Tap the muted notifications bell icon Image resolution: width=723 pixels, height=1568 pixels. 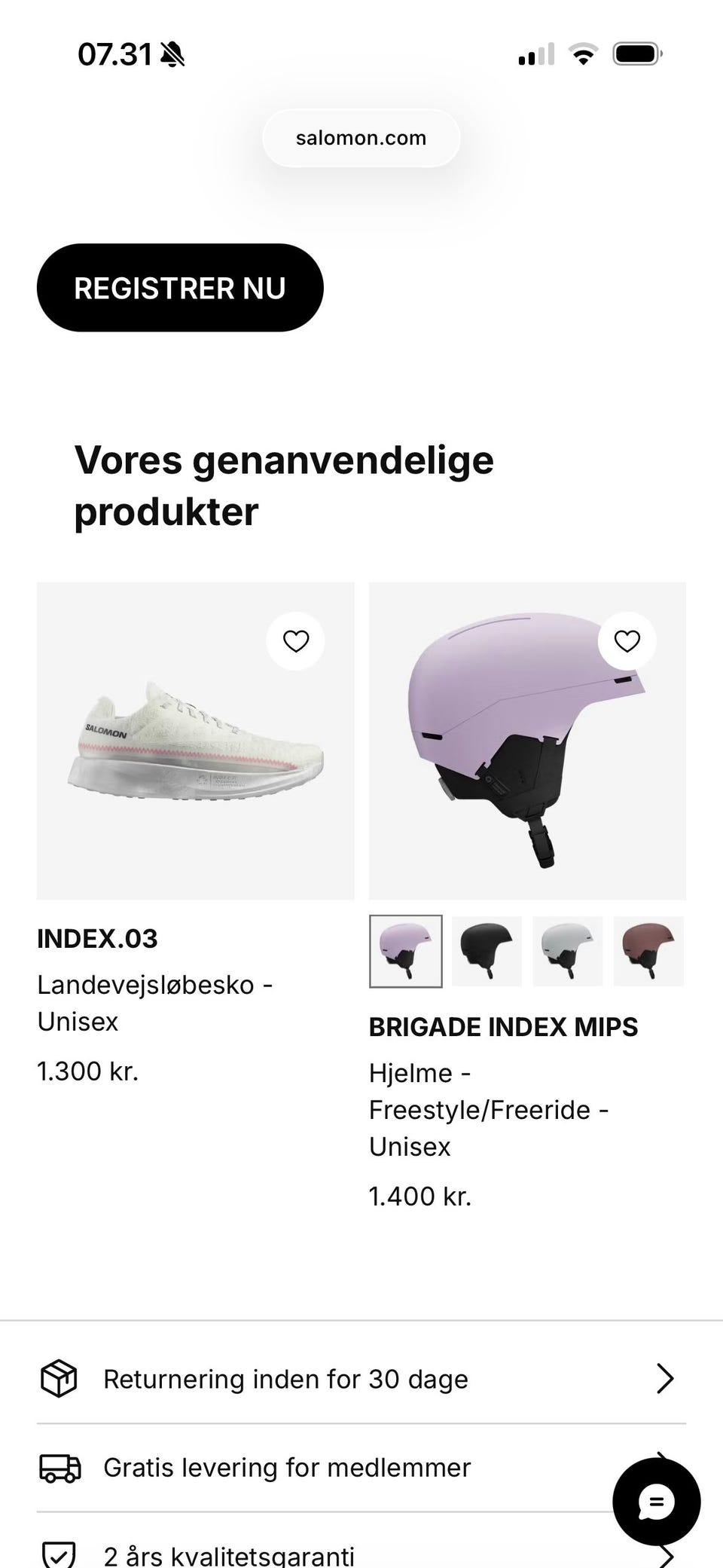click(172, 53)
